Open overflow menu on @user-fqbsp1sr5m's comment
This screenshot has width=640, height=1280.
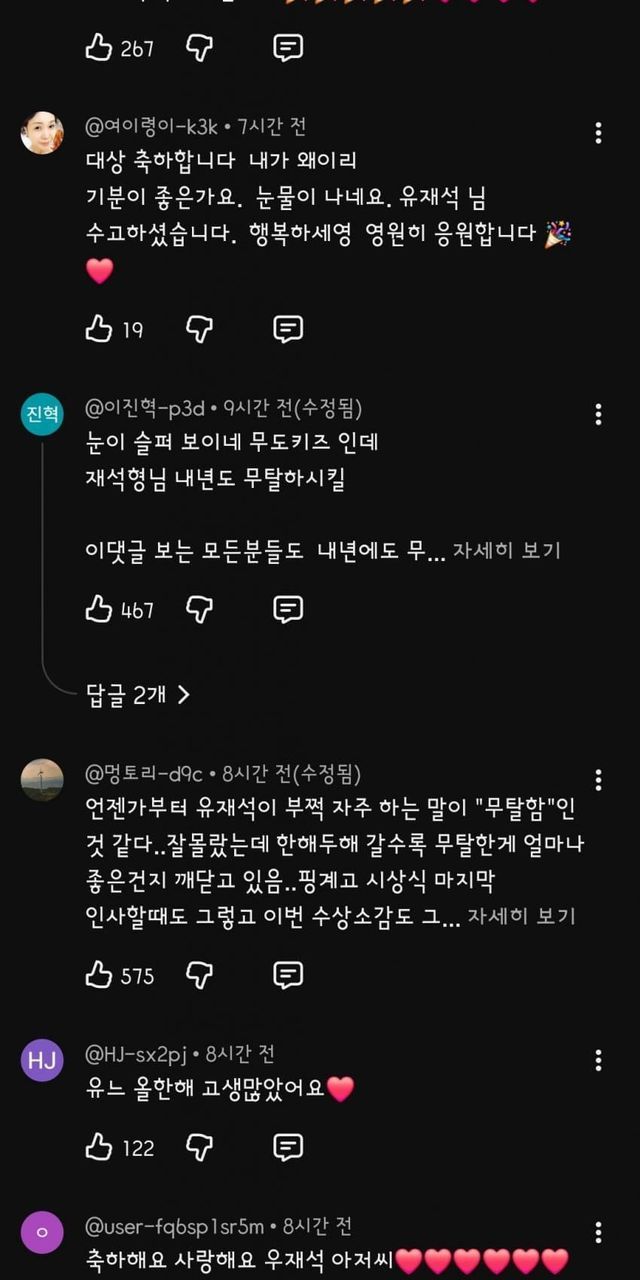click(598, 1232)
